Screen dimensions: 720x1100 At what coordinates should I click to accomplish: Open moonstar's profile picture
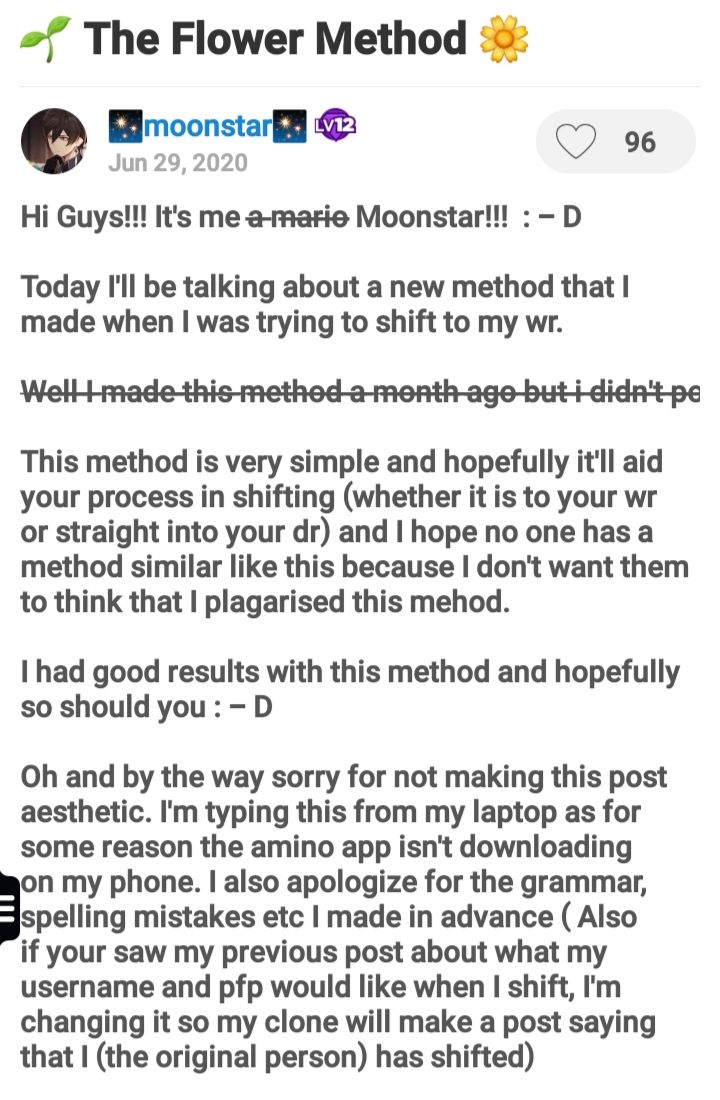click(54, 141)
